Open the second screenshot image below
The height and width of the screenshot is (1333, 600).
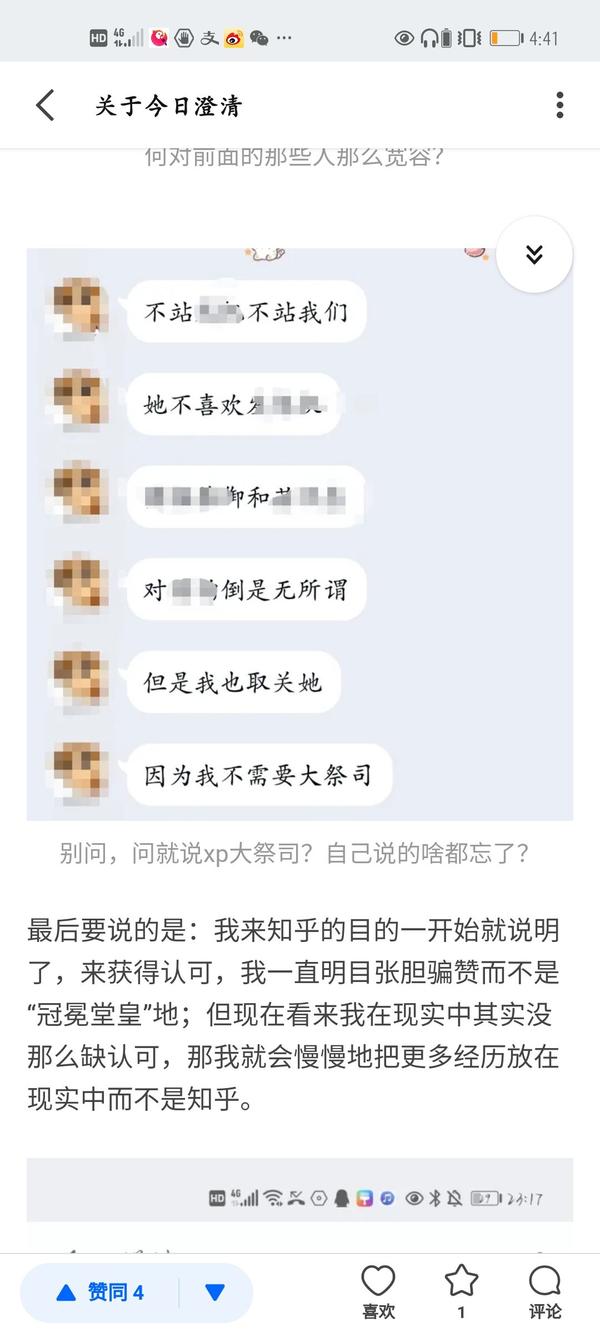coord(300,1200)
